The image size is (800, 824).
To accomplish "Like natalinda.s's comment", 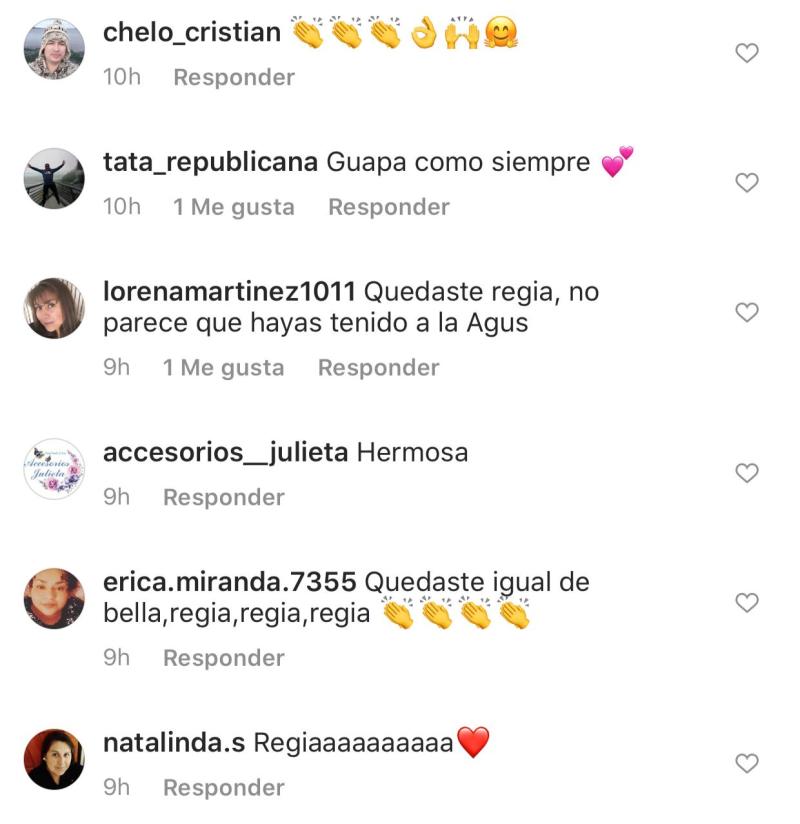I will (747, 763).
